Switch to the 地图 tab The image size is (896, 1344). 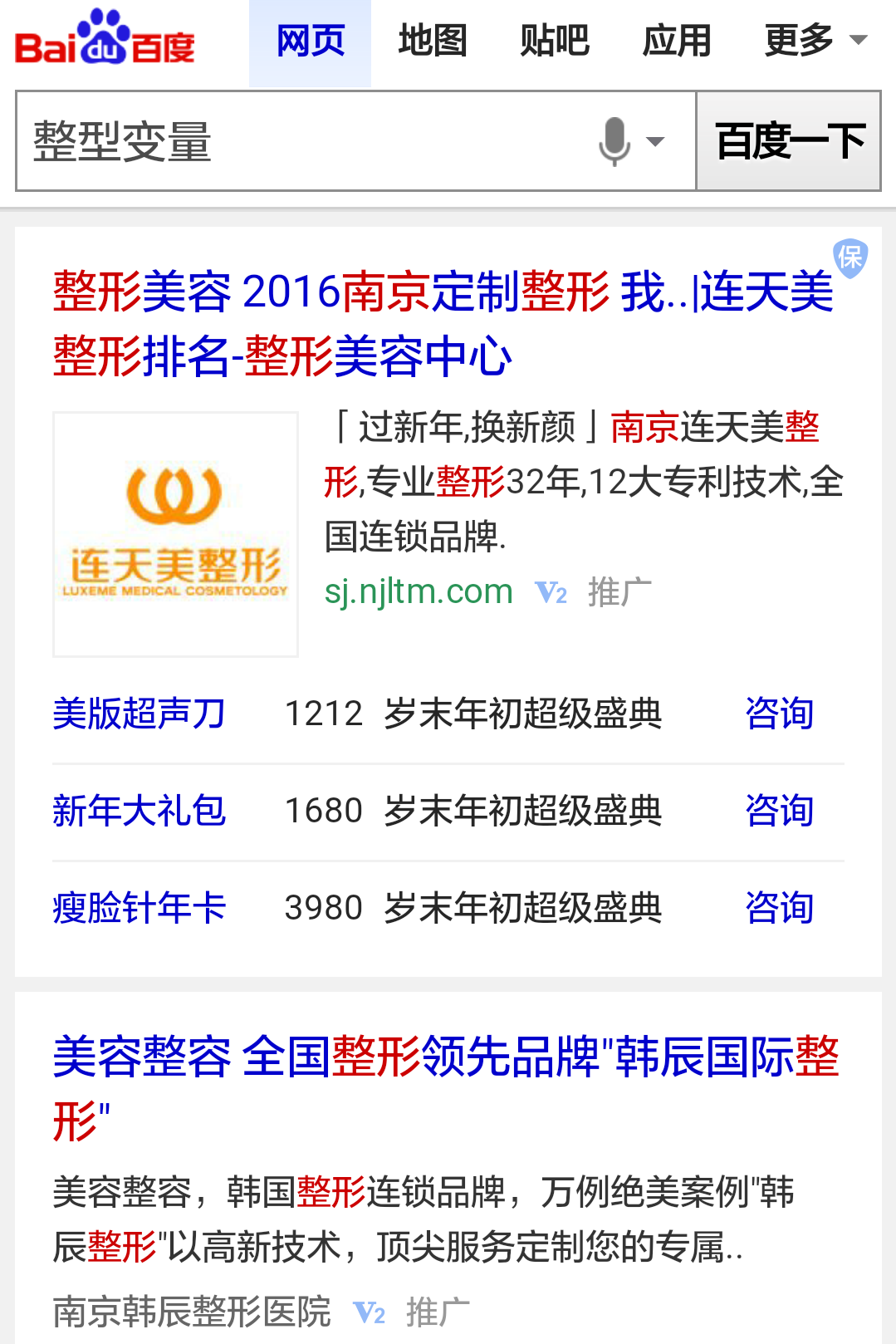pos(433,40)
